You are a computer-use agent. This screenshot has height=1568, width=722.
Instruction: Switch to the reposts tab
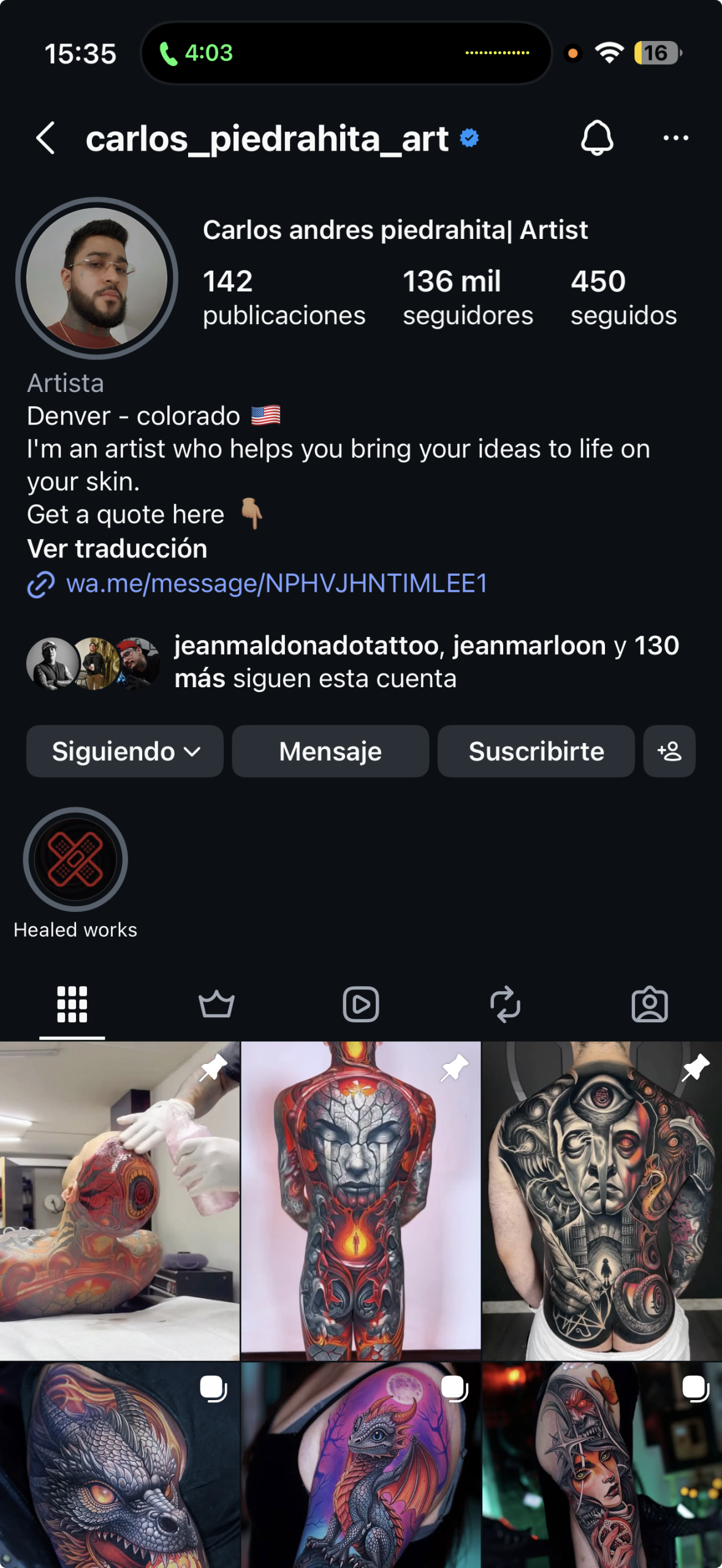(505, 1005)
